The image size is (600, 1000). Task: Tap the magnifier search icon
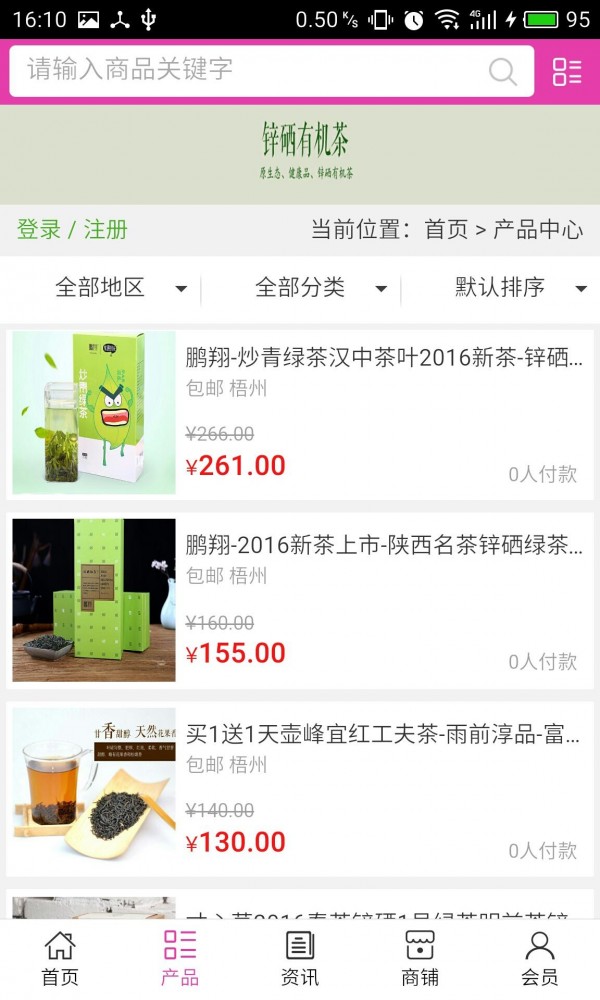coord(502,71)
